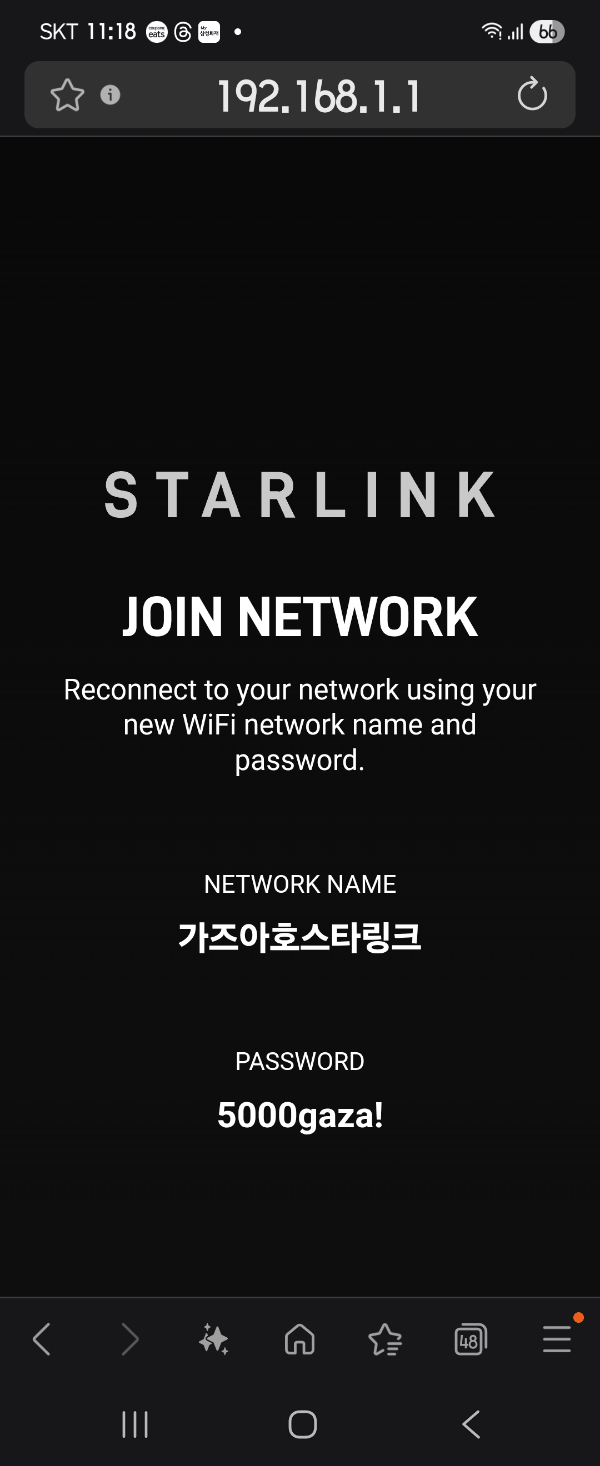Open the bookmarks list
Screen dimensions: 600x1466
(385, 1339)
